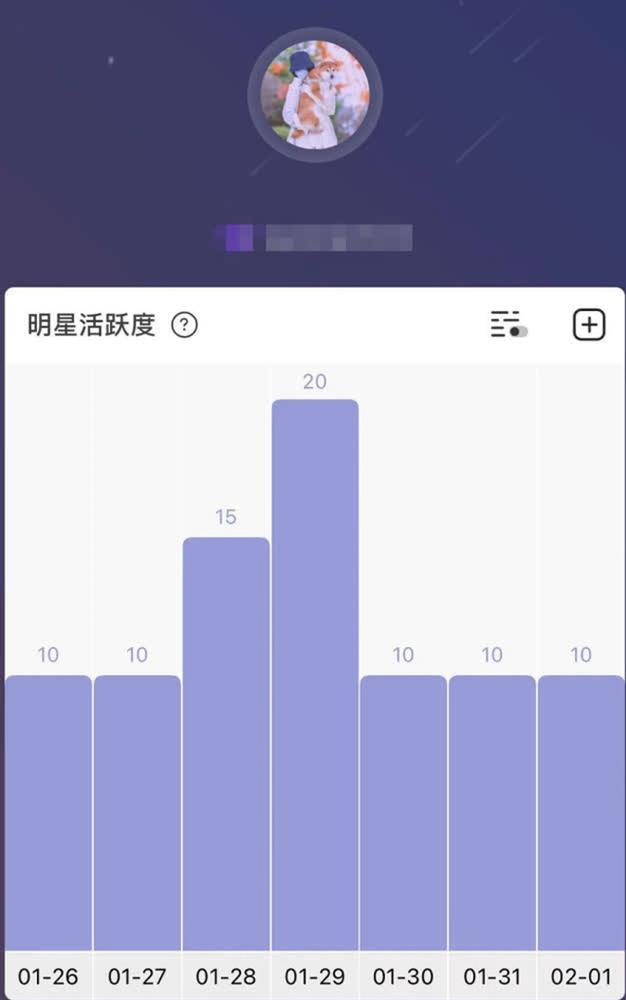
Task: Select the 02-01 activity bar
Action: (581, 812)
